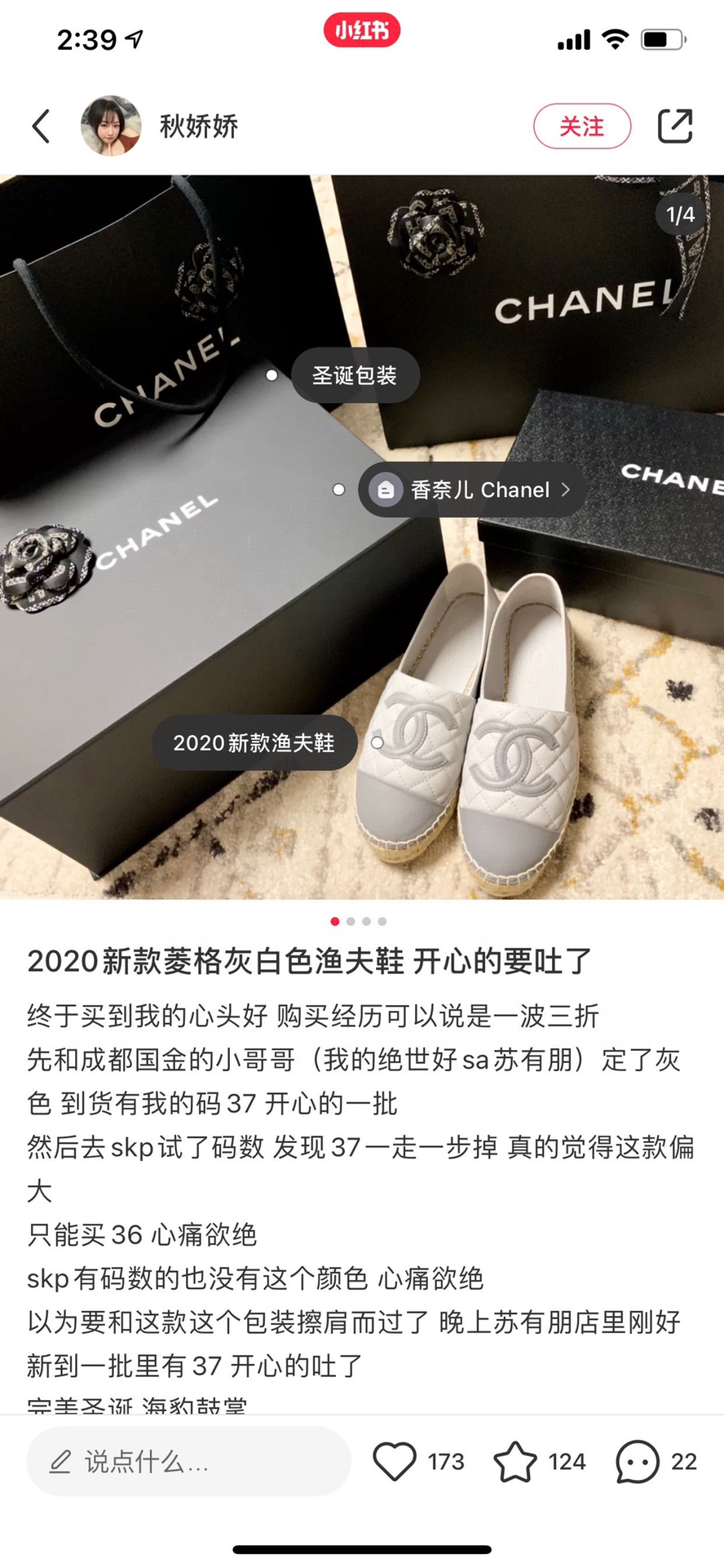Tap the 2020新款渔夫鞋 photo tag

(x=254, y=742)
